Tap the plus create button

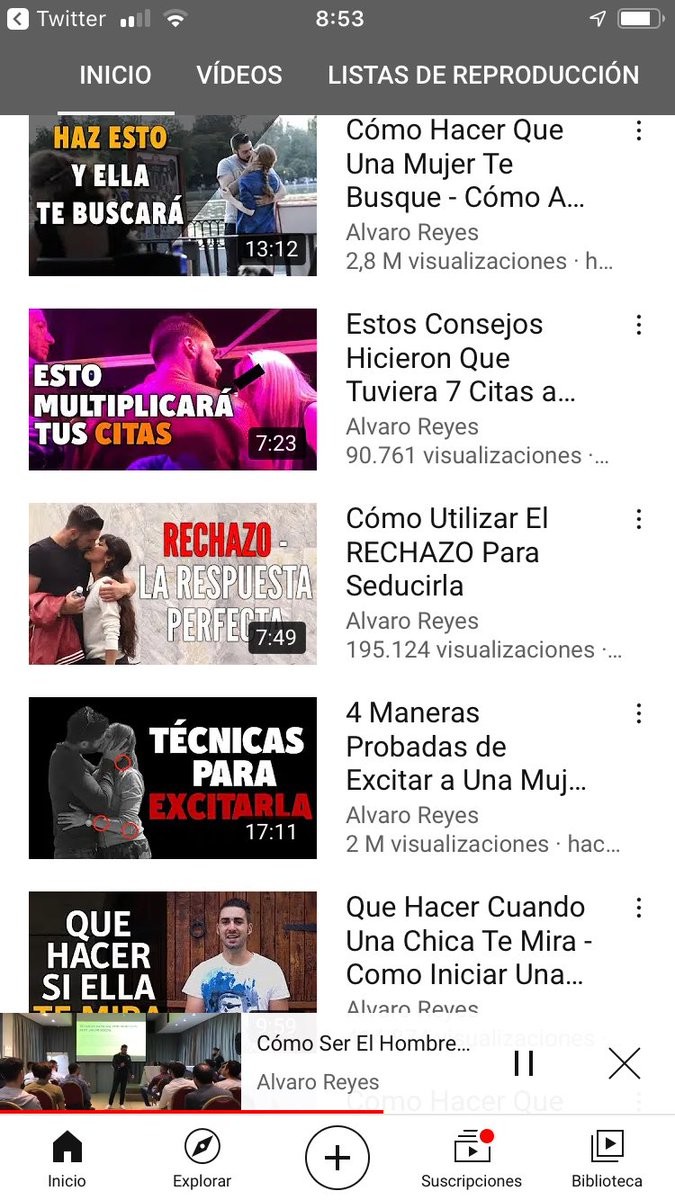(337, 1158)
